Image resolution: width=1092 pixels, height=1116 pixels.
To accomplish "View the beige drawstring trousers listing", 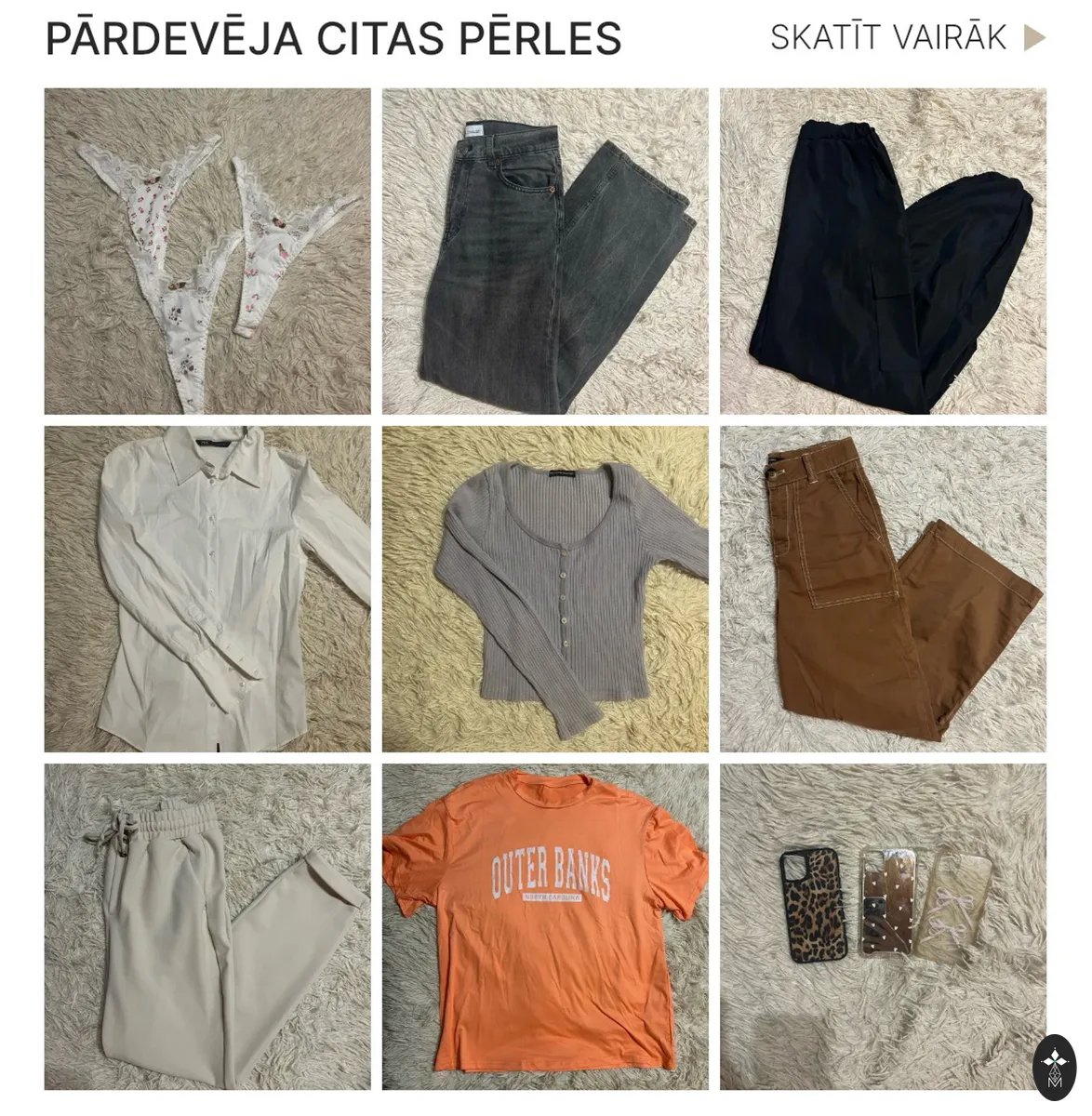I will click(x=207, y=927).
